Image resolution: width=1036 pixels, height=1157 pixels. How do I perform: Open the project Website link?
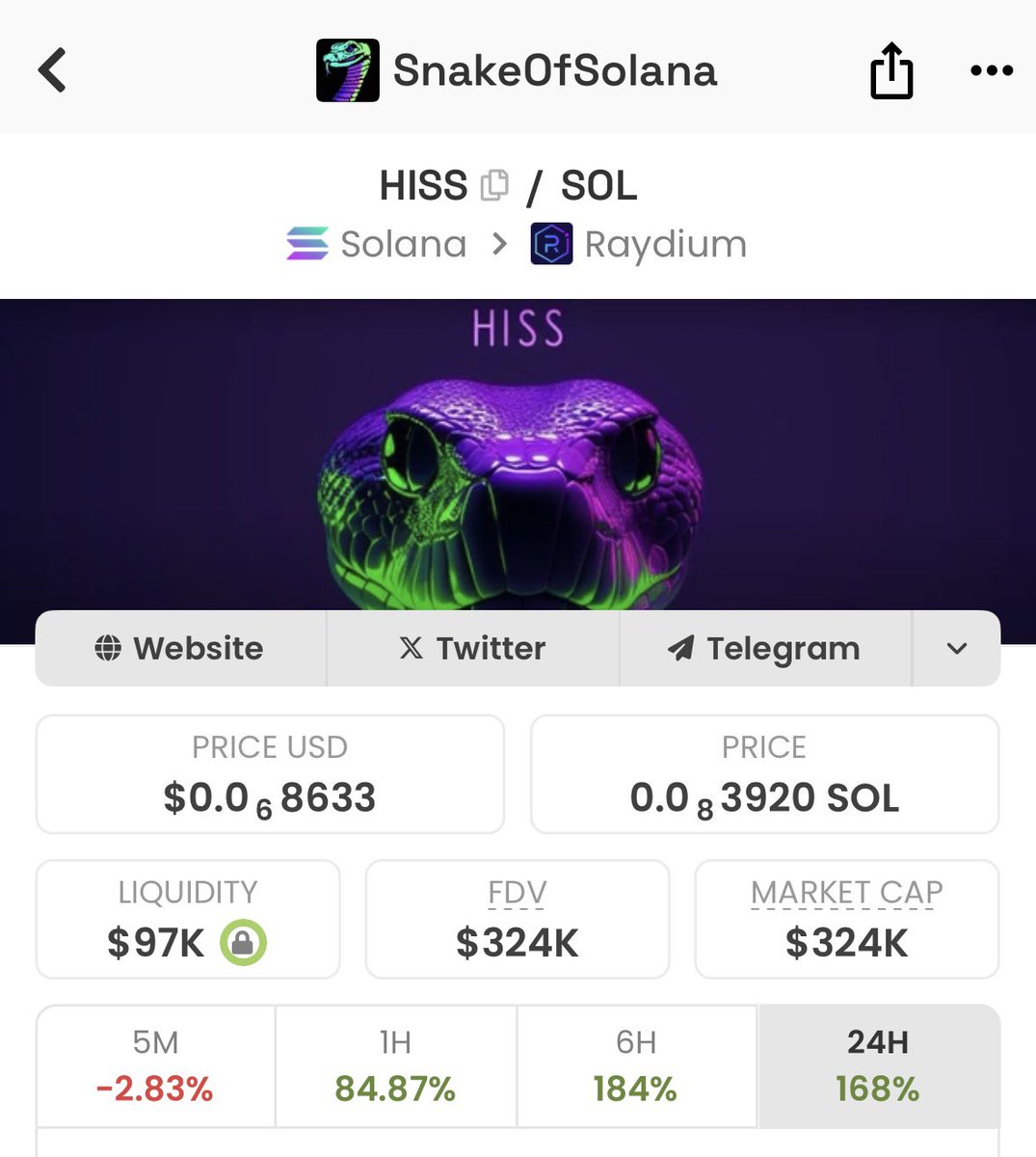(180, 648)
